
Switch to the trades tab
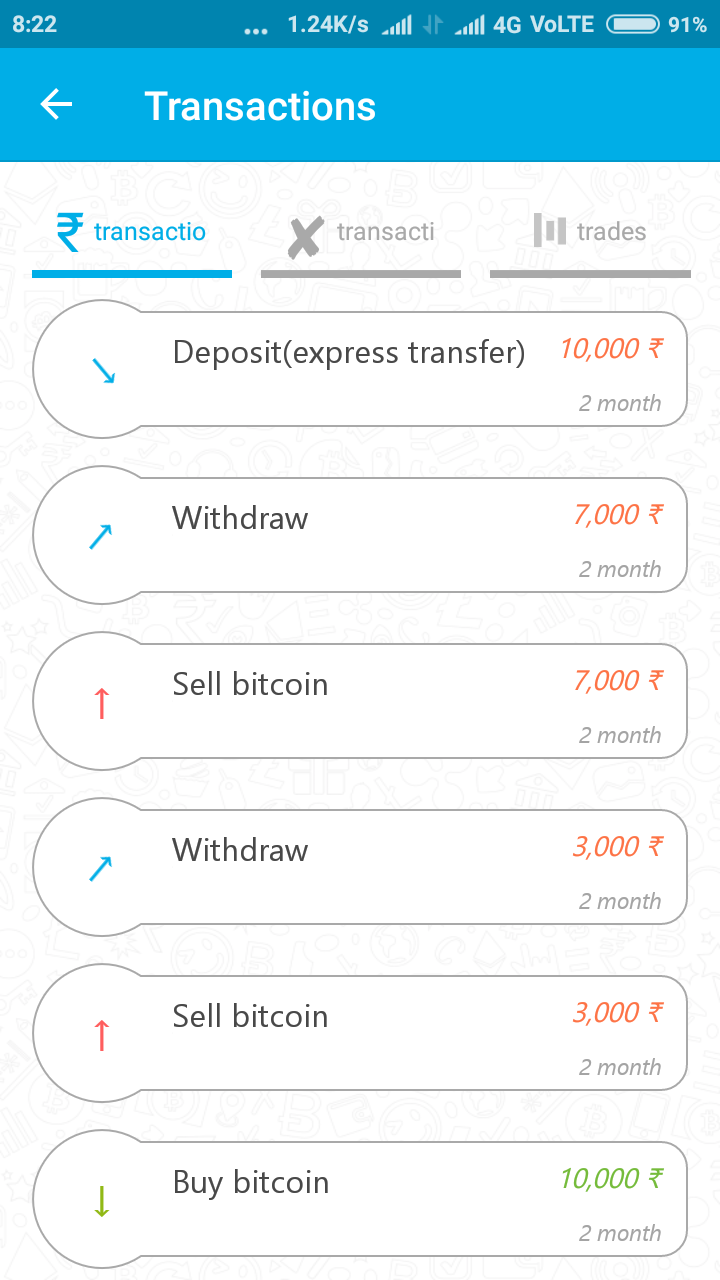590,233
